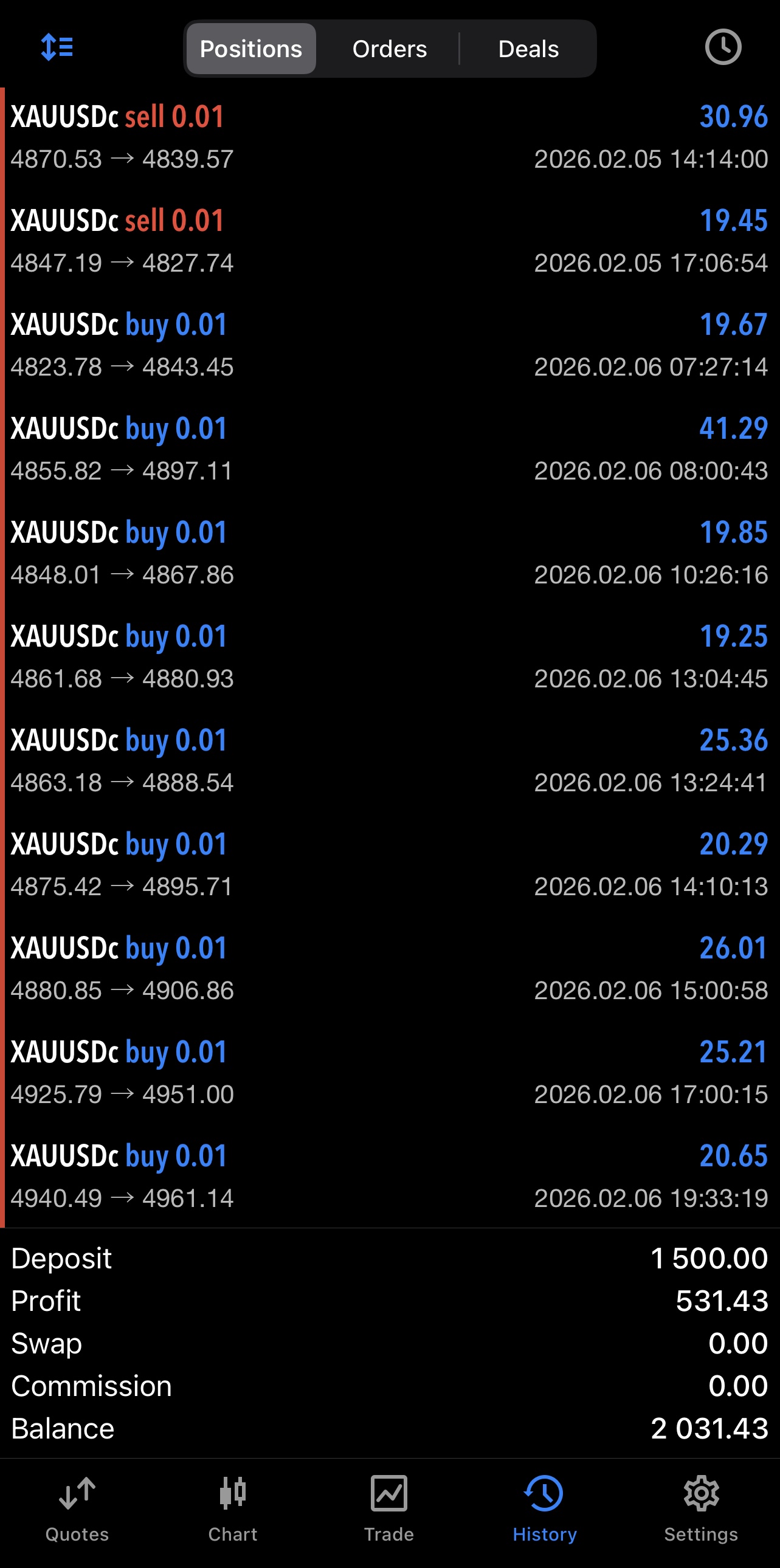Switch to the Orders segment
Screen dimensions: 780x1568
390,49
